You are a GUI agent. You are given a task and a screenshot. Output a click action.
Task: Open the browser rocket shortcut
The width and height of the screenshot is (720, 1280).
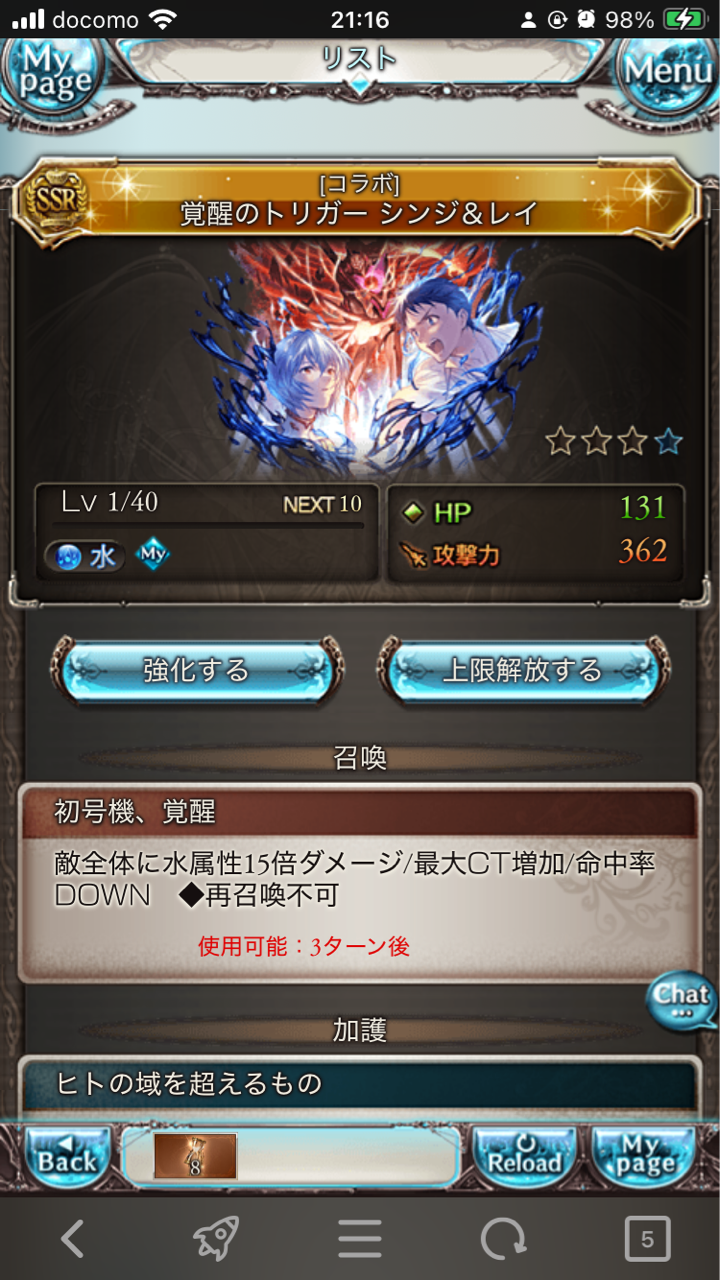click(216, 1240)
